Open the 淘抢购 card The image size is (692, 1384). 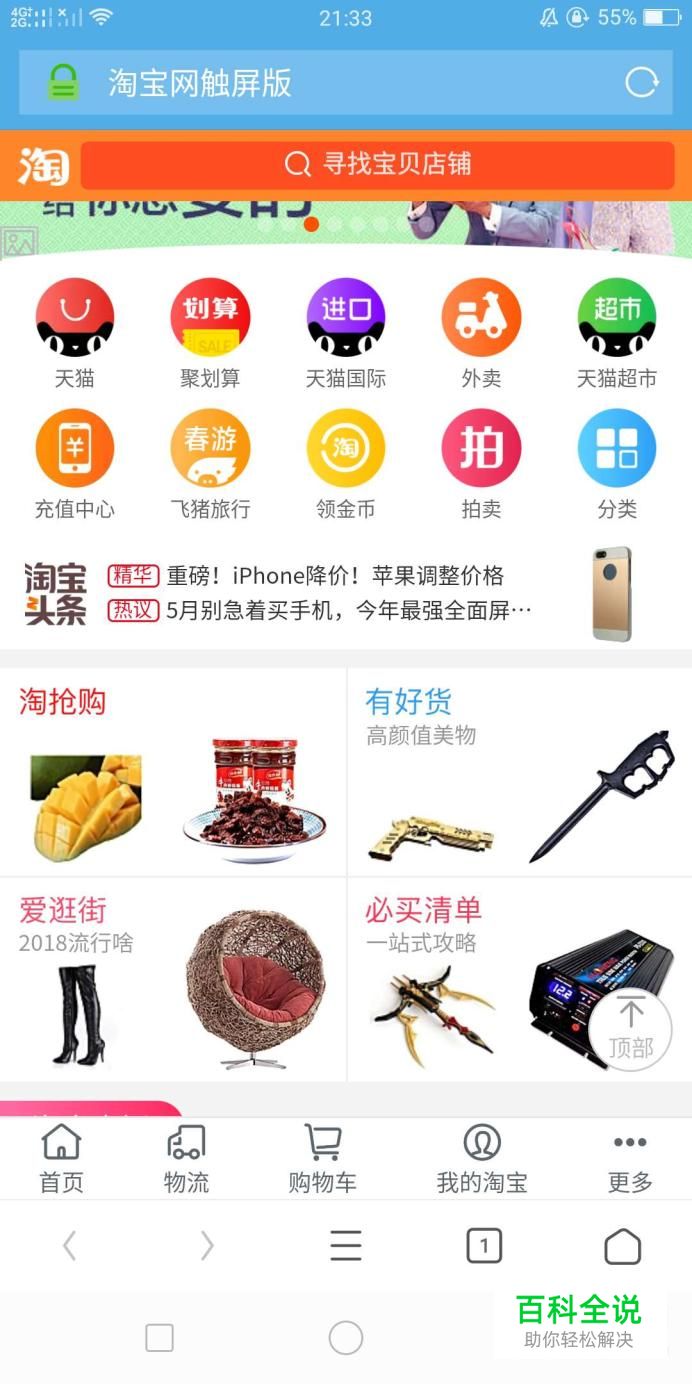[x=173, y=771]
